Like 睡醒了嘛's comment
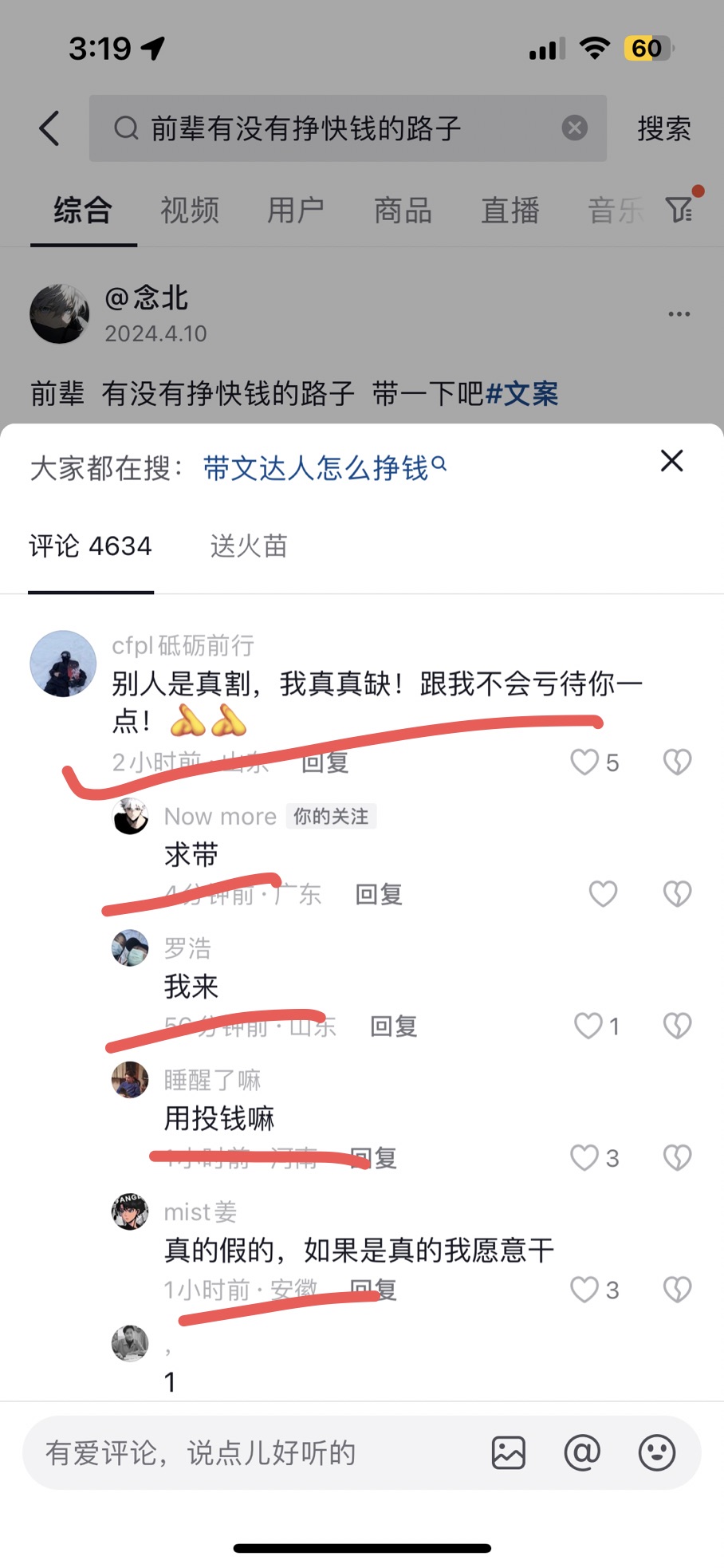 (584, 1158)
